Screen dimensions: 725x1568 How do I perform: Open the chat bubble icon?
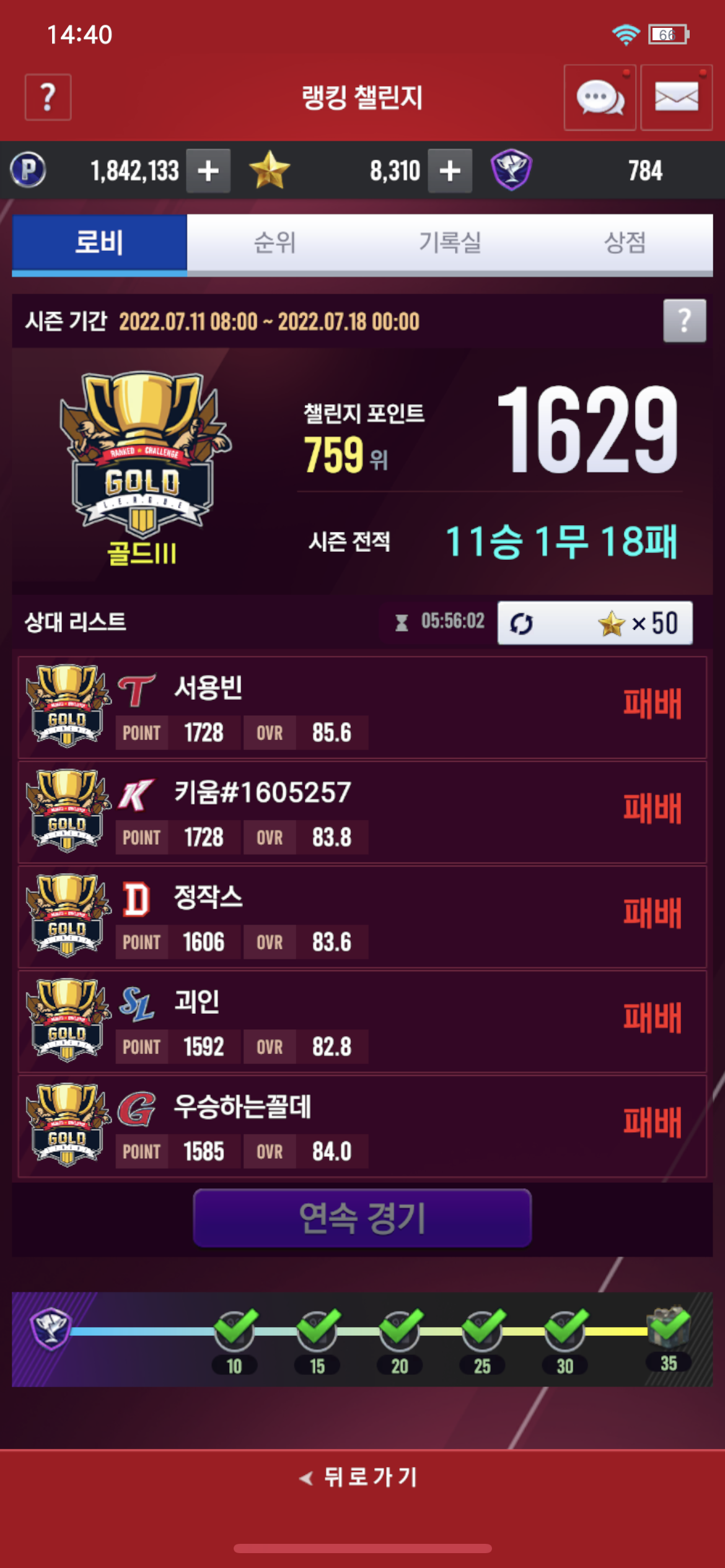(599, 98)
